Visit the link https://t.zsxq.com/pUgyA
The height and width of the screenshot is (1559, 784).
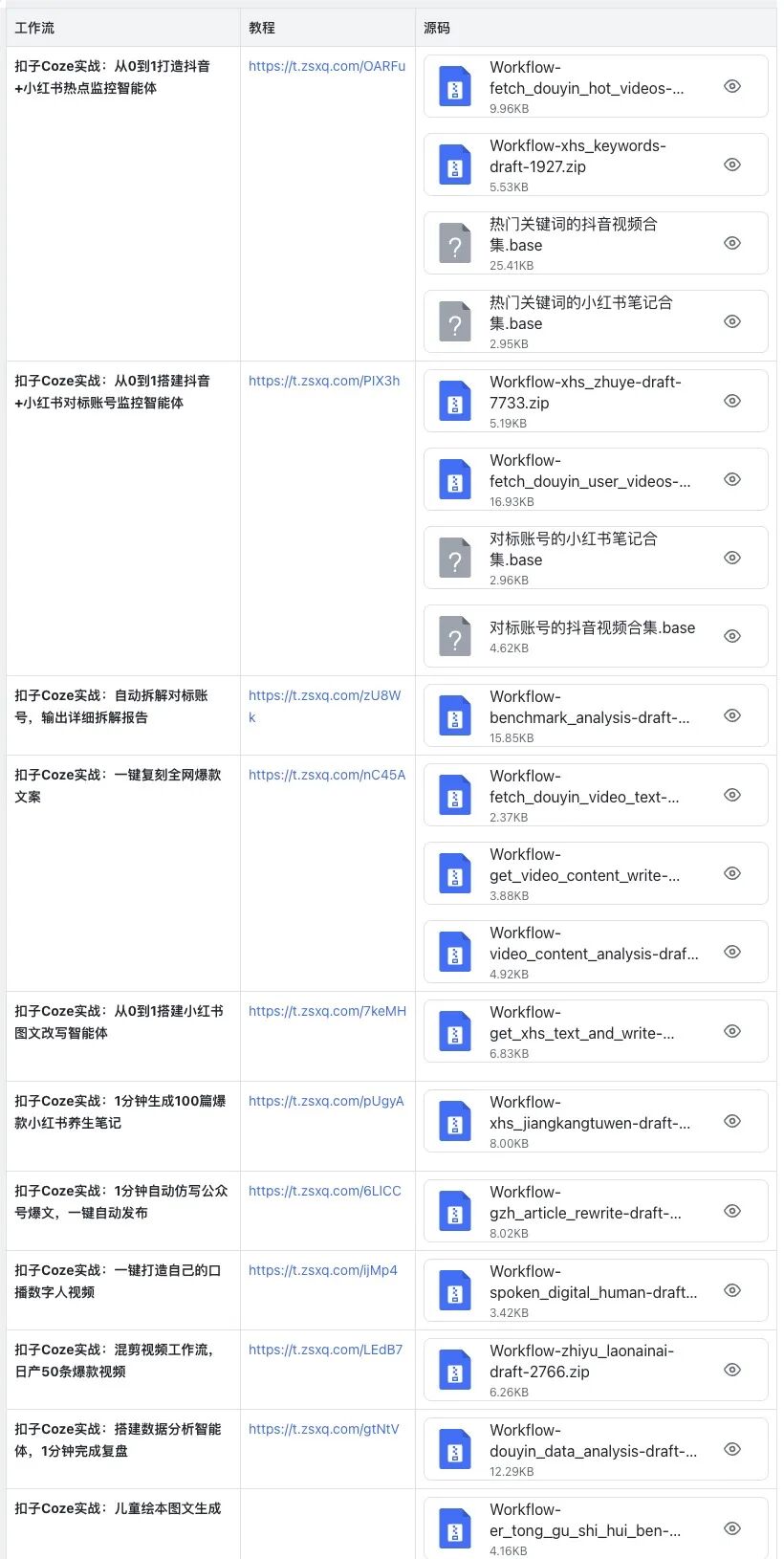point(326,1102)
